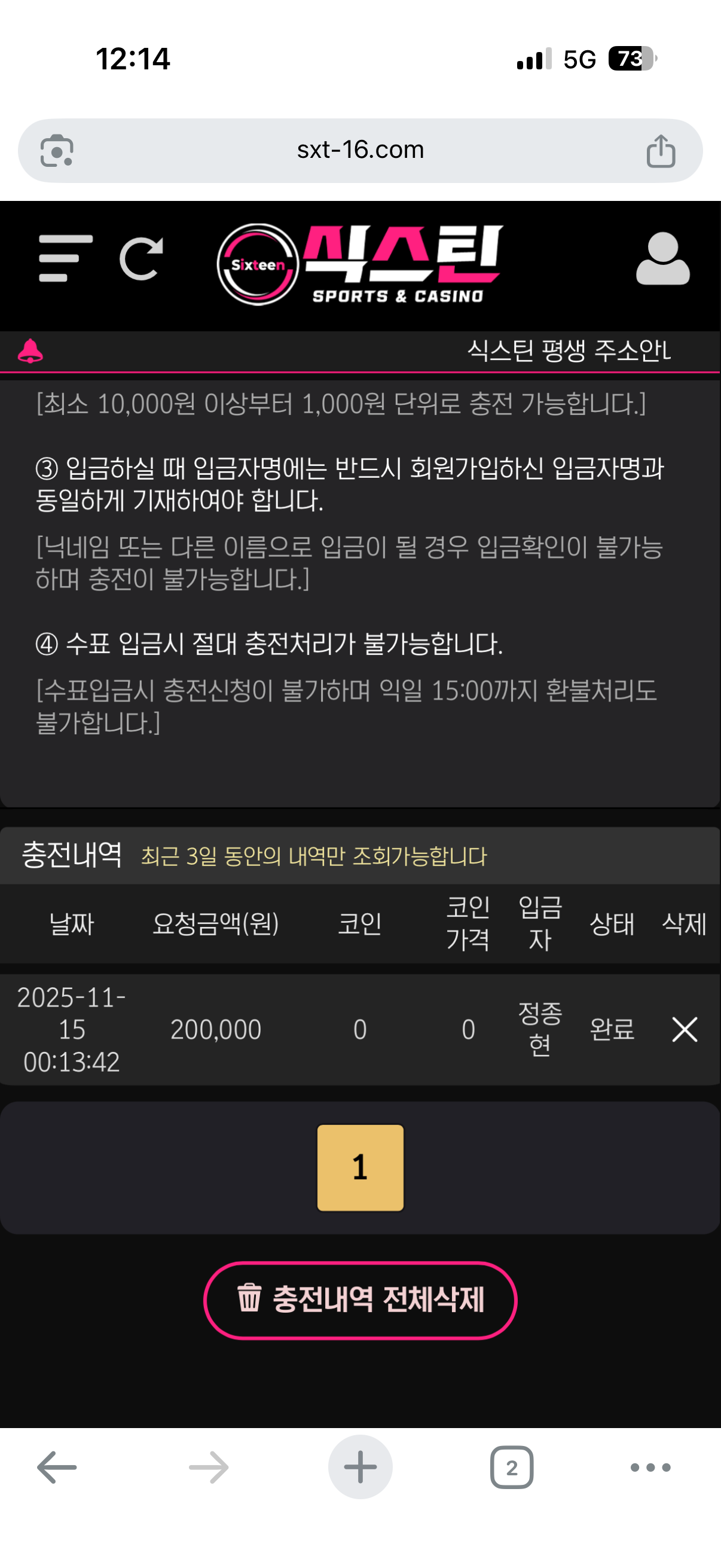Open a new browser tab
Image resolution: width=721 pixels, height=1568 pixels.
point(360,1468)
